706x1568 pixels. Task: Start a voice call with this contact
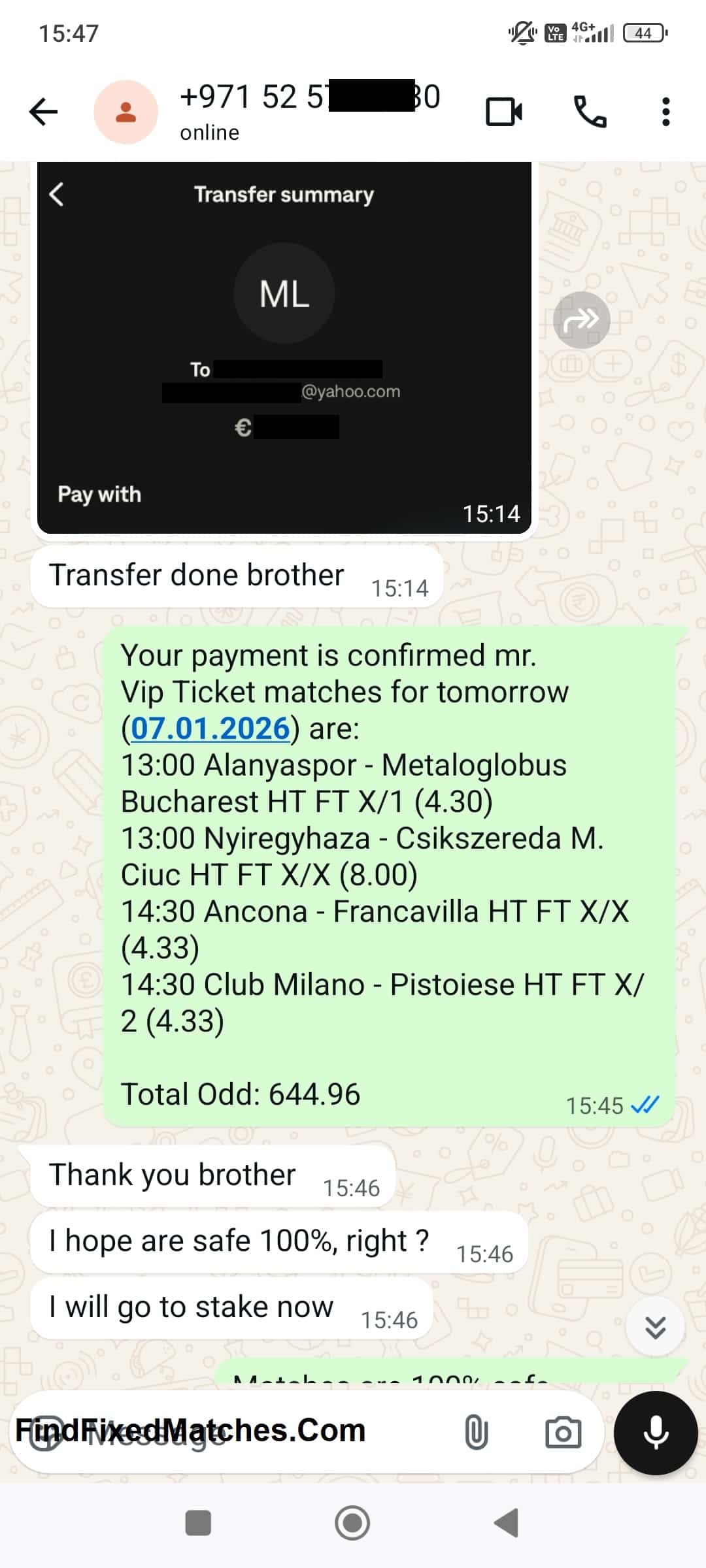click(x=590, y=112)
